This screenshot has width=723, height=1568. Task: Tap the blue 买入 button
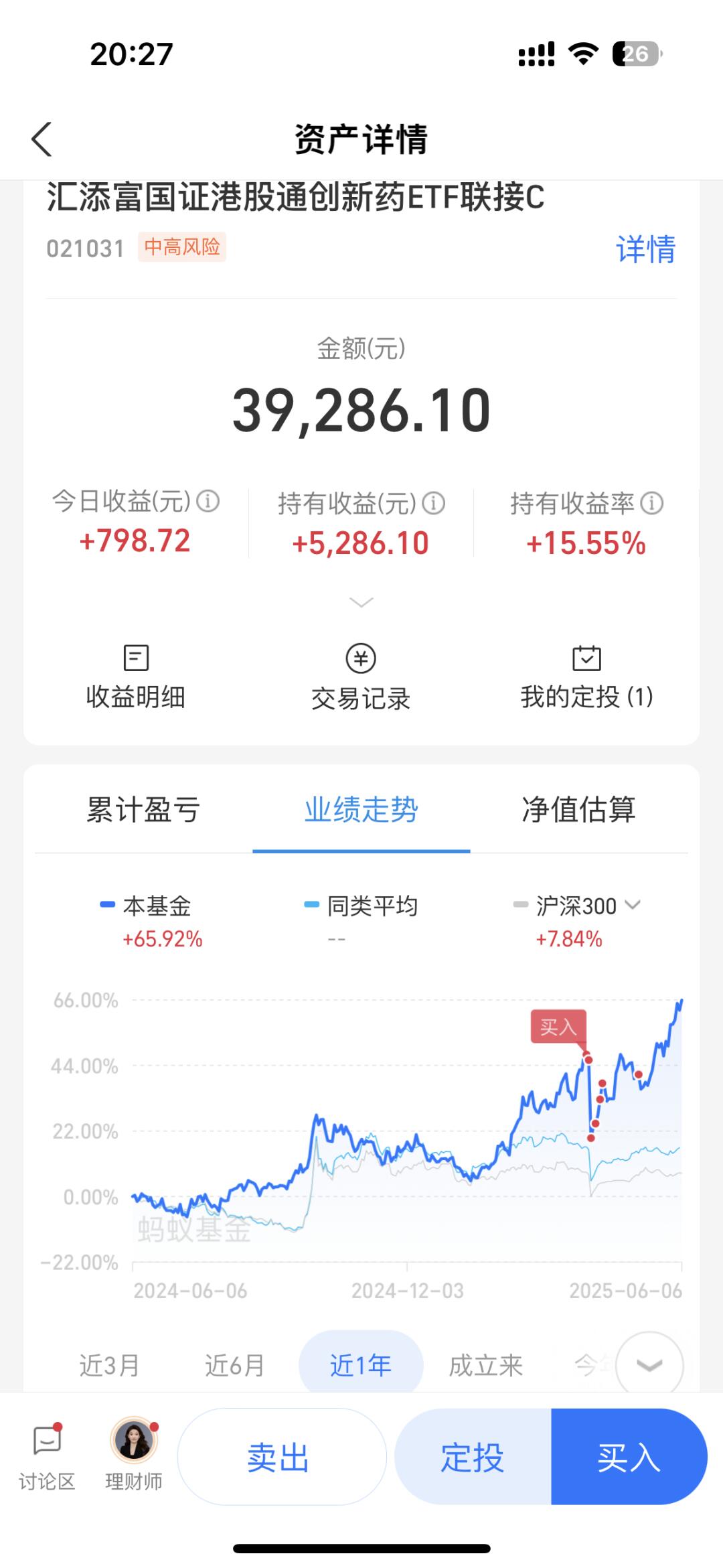[629, 1456]
